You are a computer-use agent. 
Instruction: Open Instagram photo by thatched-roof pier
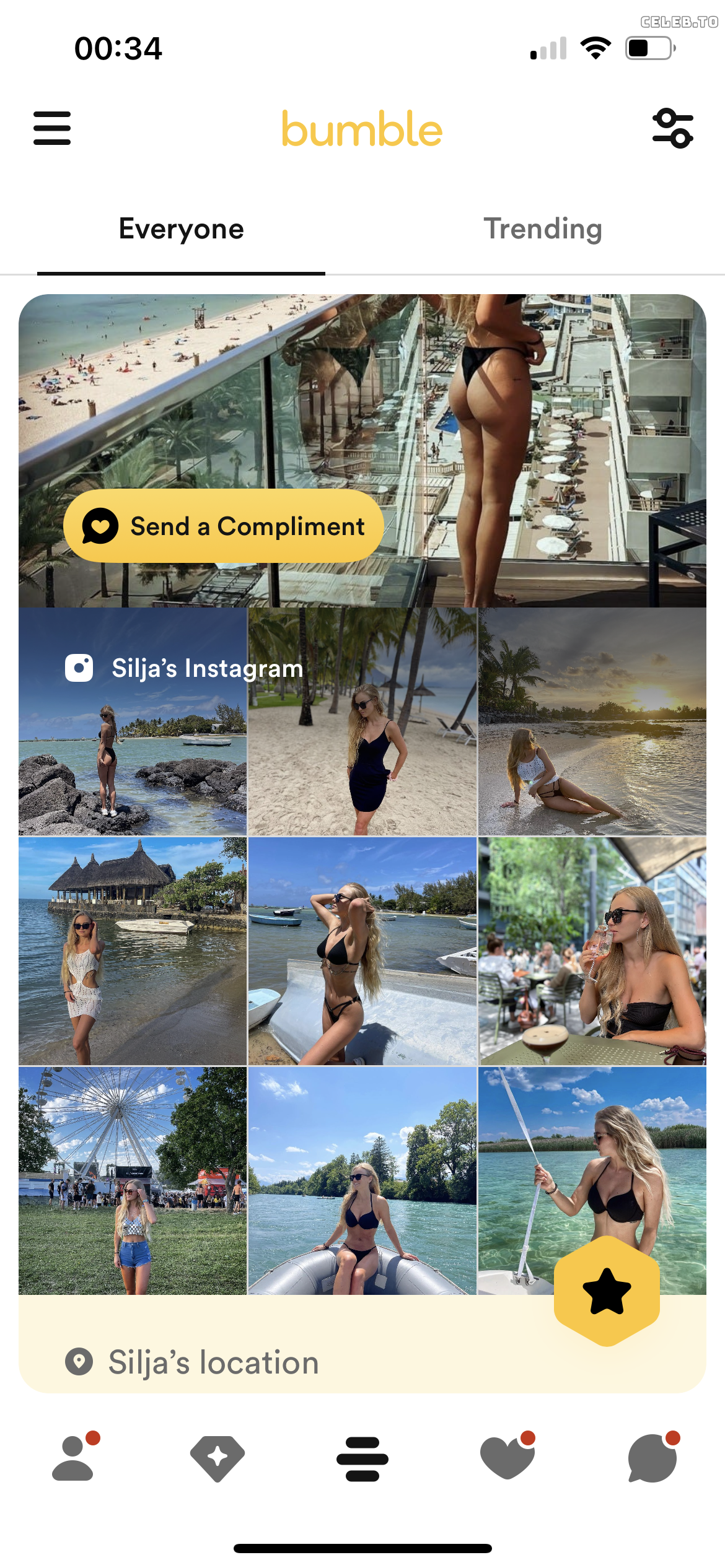[x=133, y=951]
